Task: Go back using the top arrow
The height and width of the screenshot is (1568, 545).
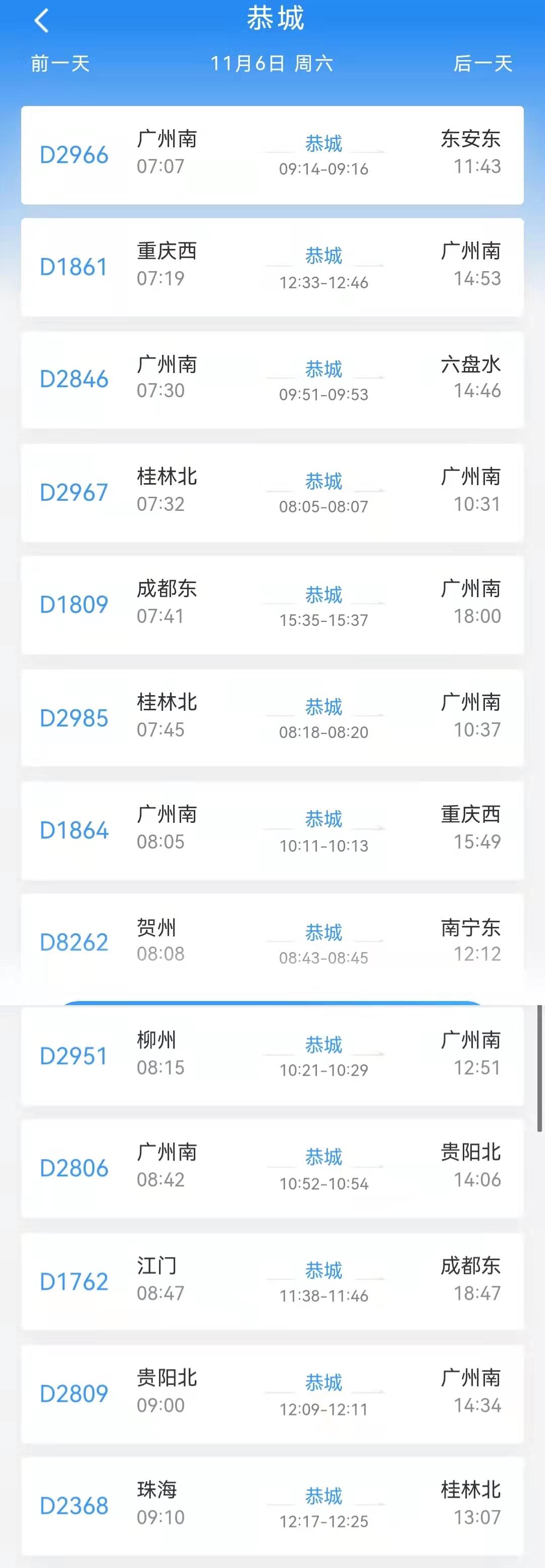Action: 41,21
